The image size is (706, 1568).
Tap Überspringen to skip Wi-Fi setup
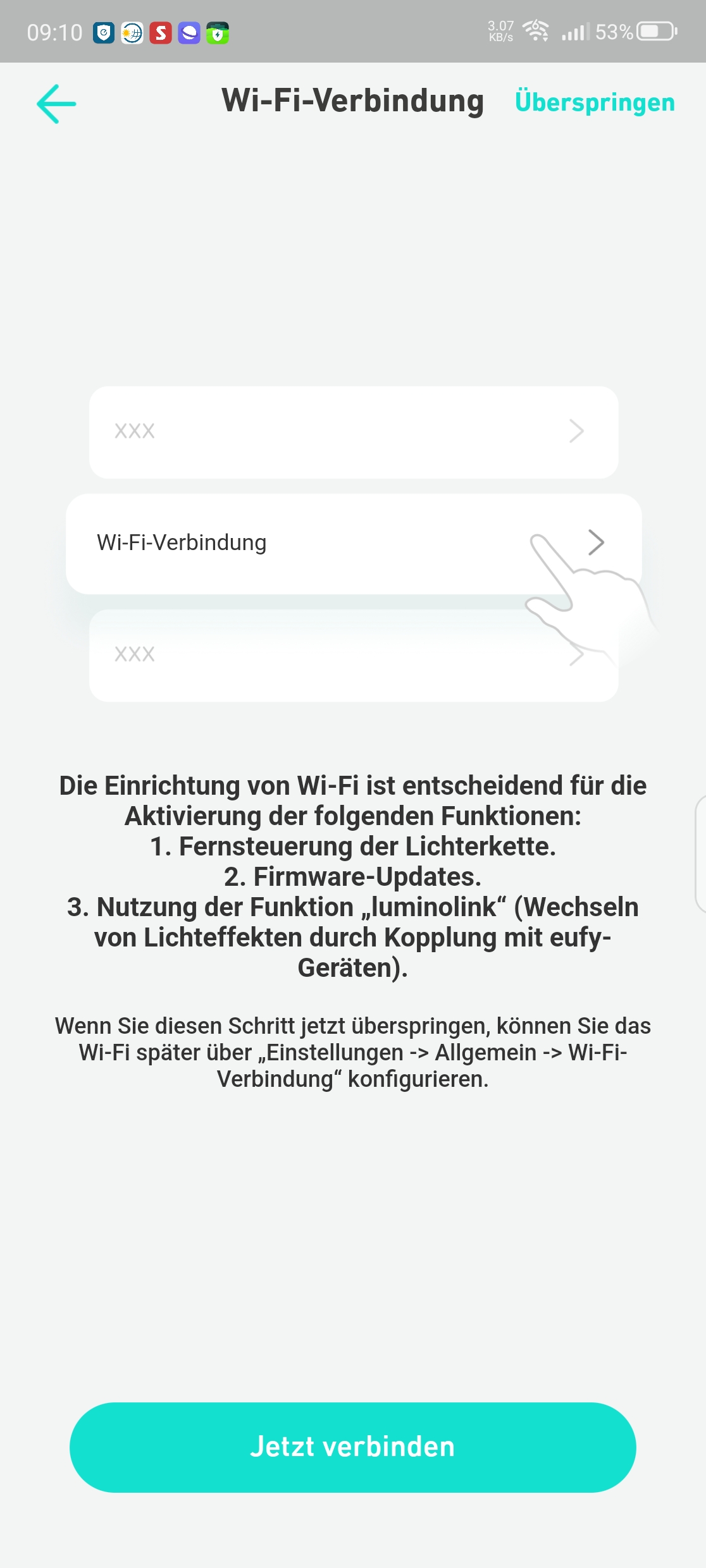(x=595, y=102)
